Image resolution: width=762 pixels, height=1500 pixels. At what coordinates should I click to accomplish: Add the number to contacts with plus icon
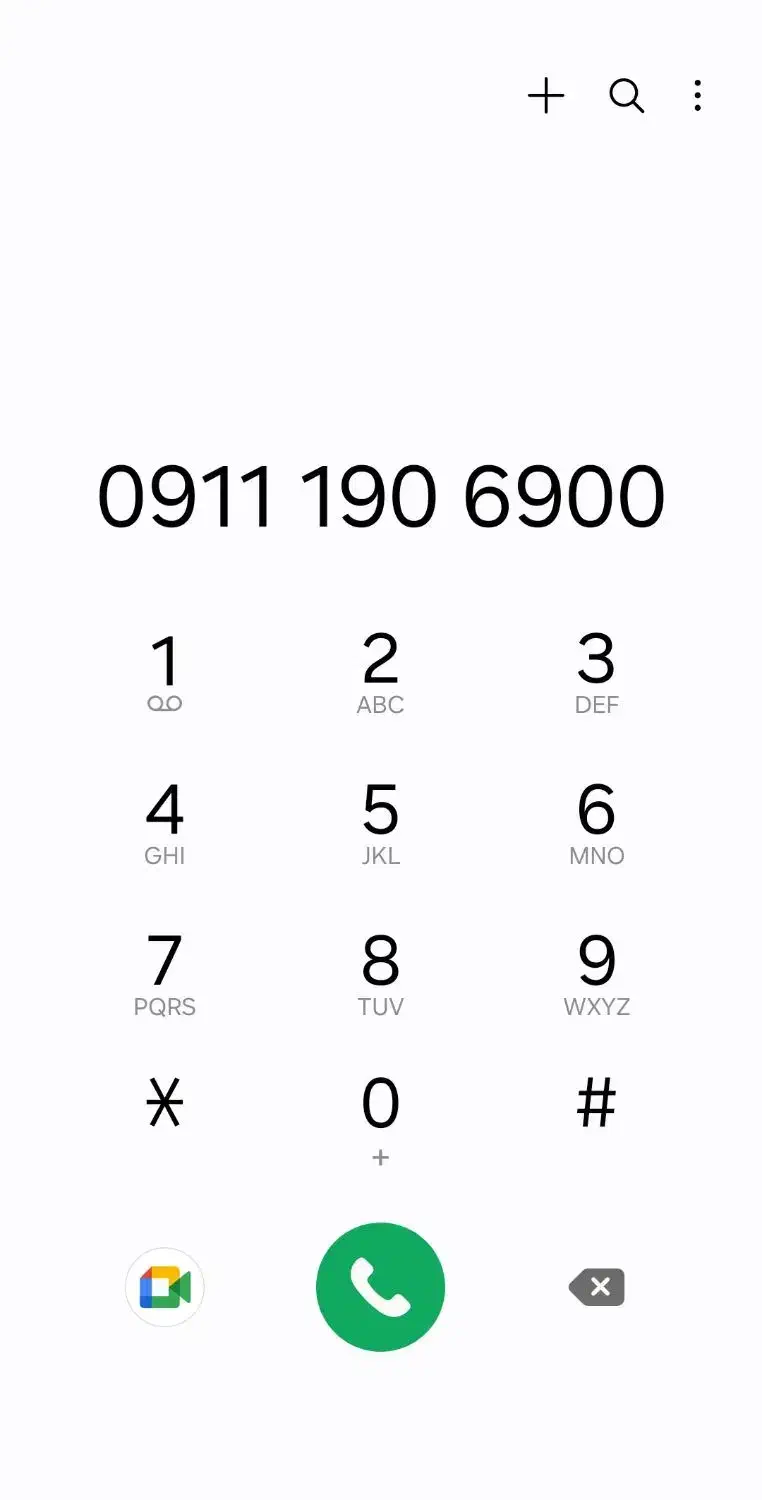click(546, 96)
